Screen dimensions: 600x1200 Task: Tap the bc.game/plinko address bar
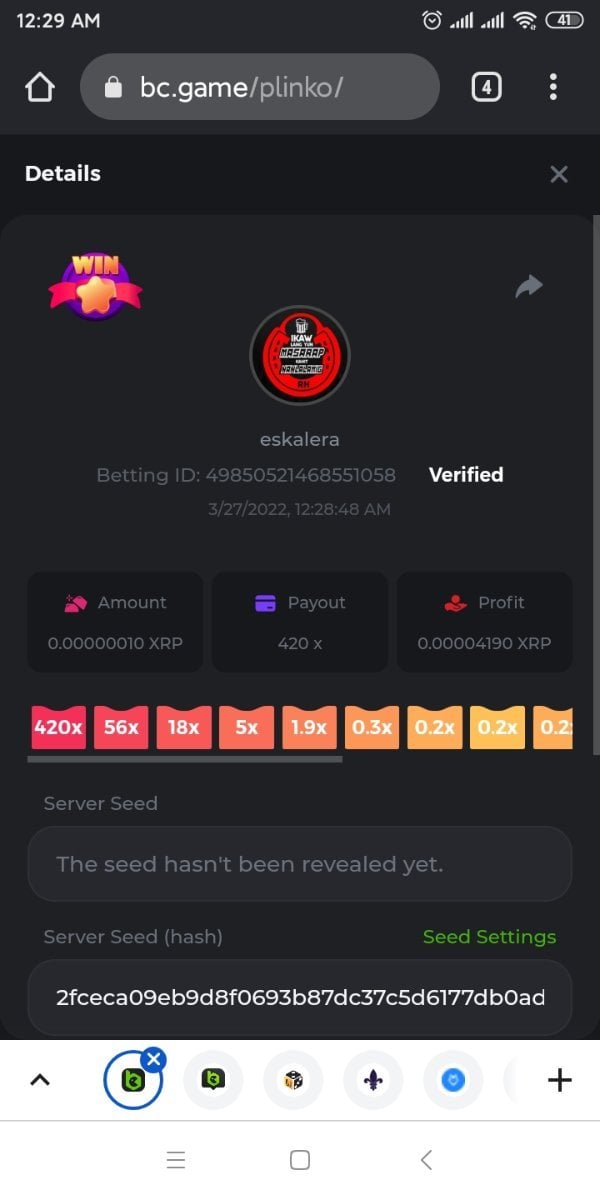(x=260, y=88)
